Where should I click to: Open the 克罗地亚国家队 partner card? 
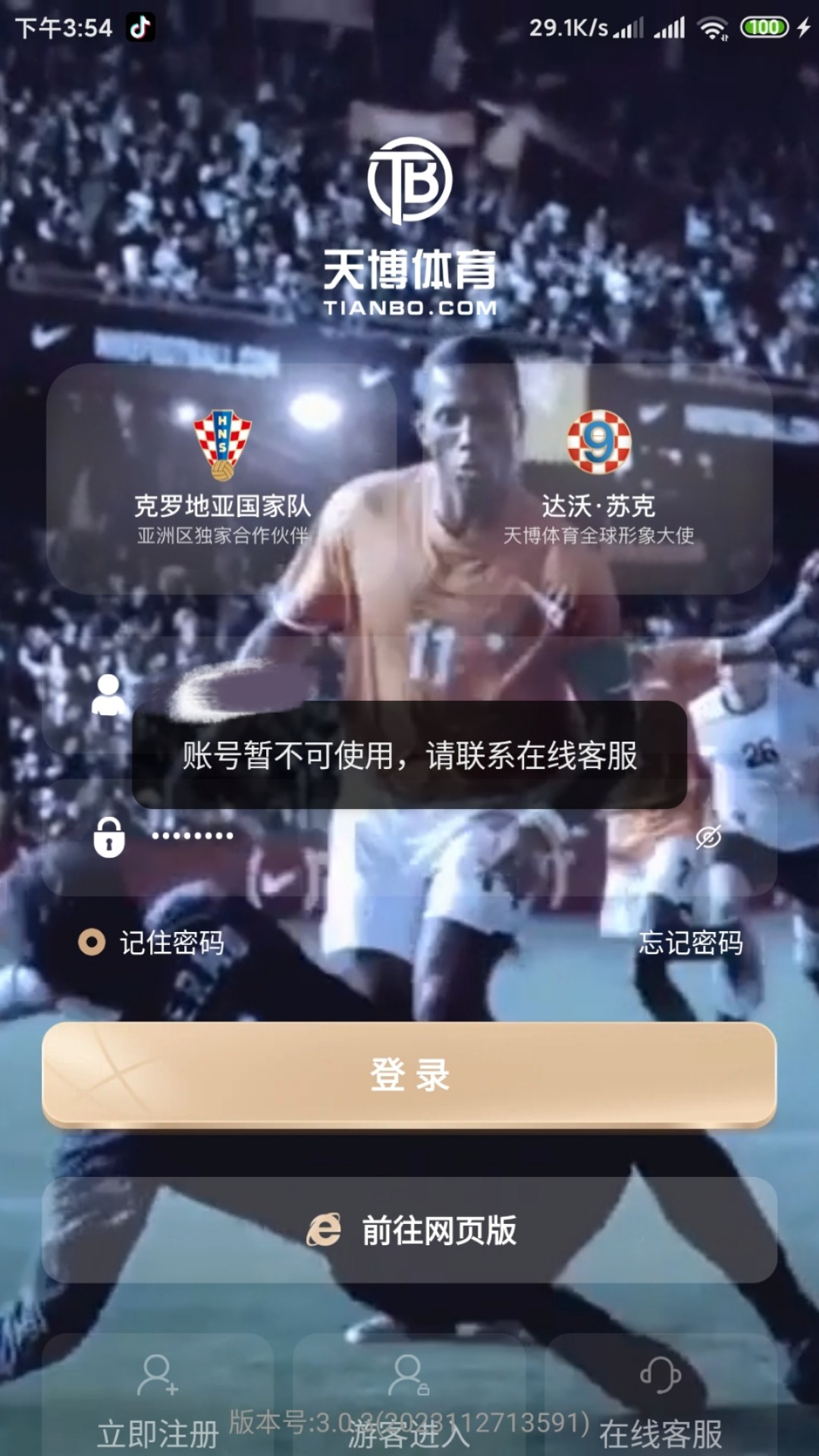pos(221,479)
